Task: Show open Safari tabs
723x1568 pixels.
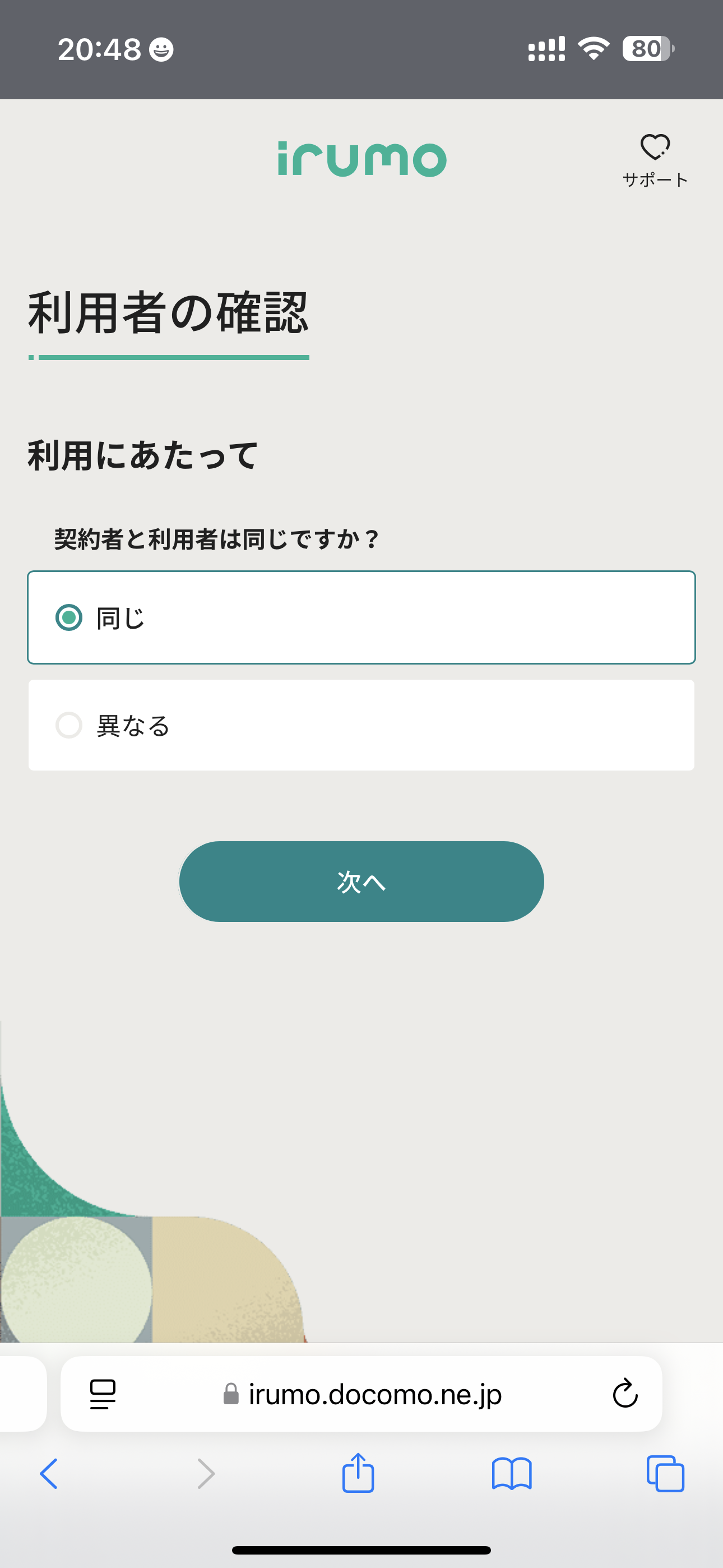Action: click(x=665, y=1474)
